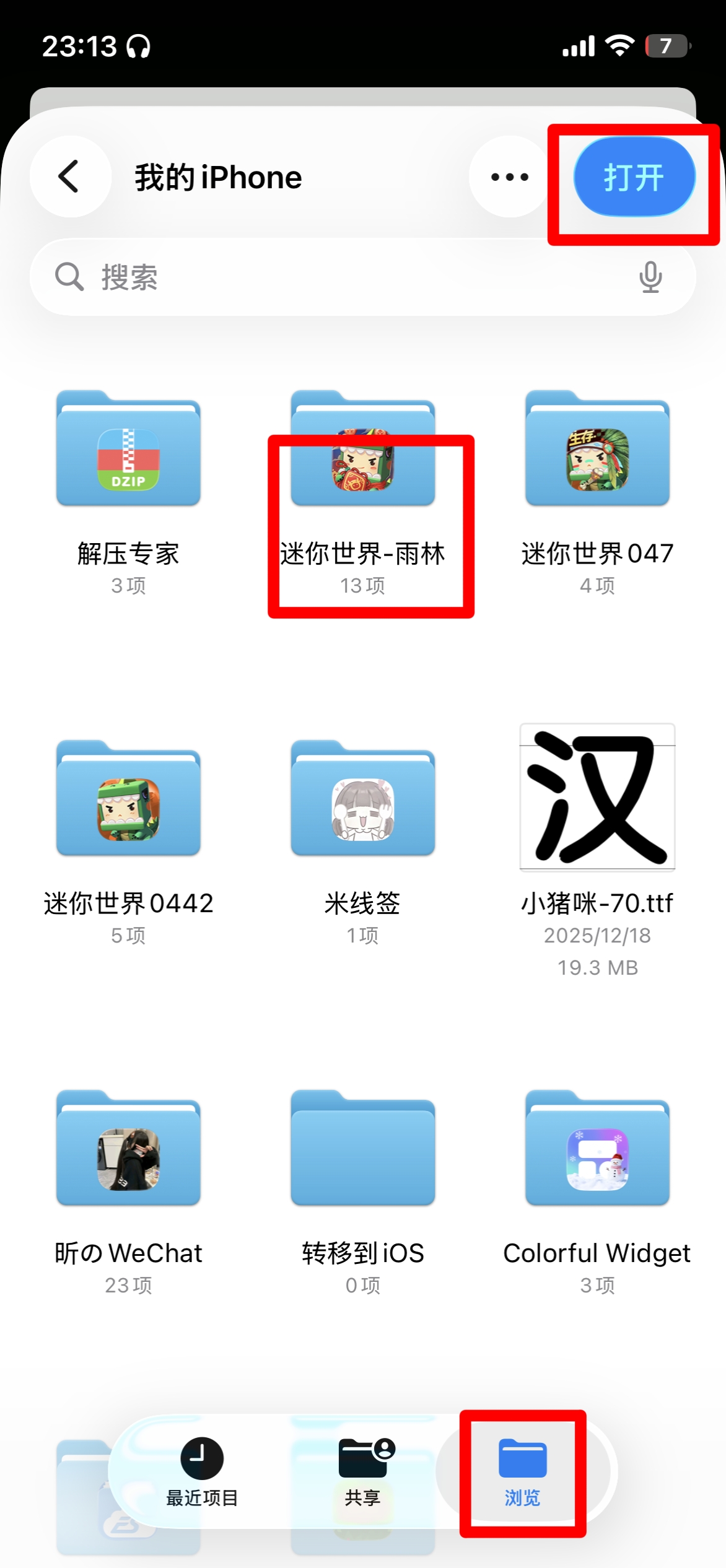Open the 昕の WeChat folder

pos(128,1150)
